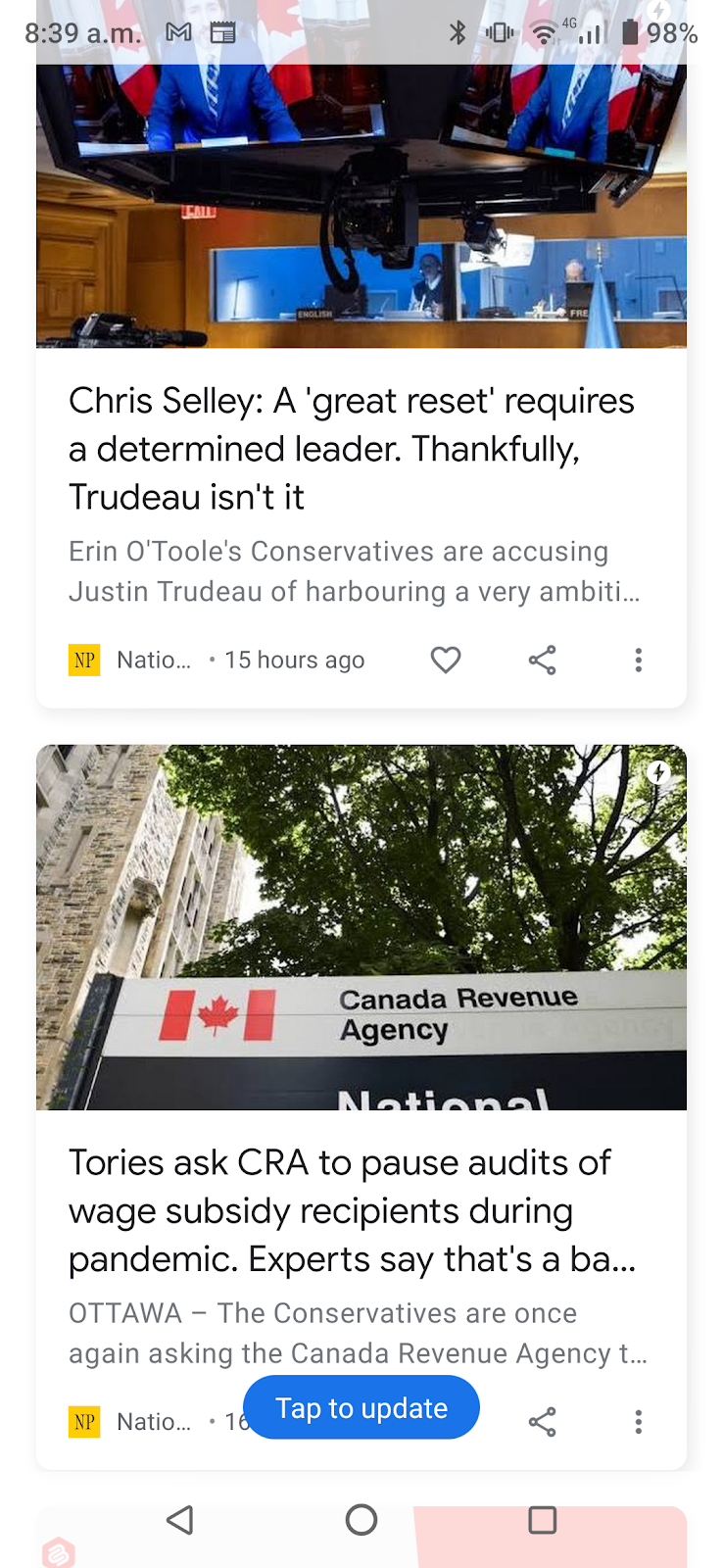Share the Chris Selley 'great reset' article
The height and width of the screenshot is (1568, 723).
coord(542,661)
